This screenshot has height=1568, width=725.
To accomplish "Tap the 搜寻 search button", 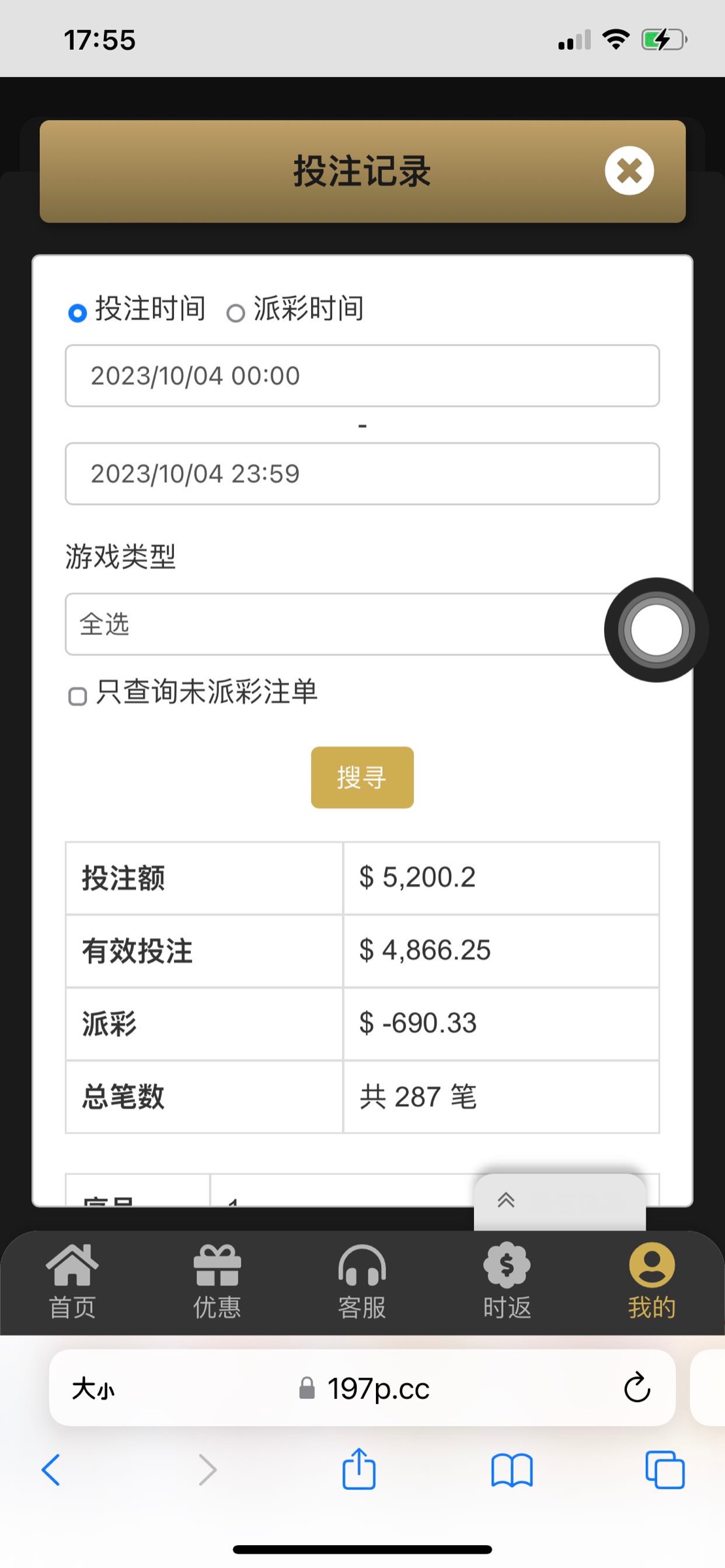I will [362, 777].
